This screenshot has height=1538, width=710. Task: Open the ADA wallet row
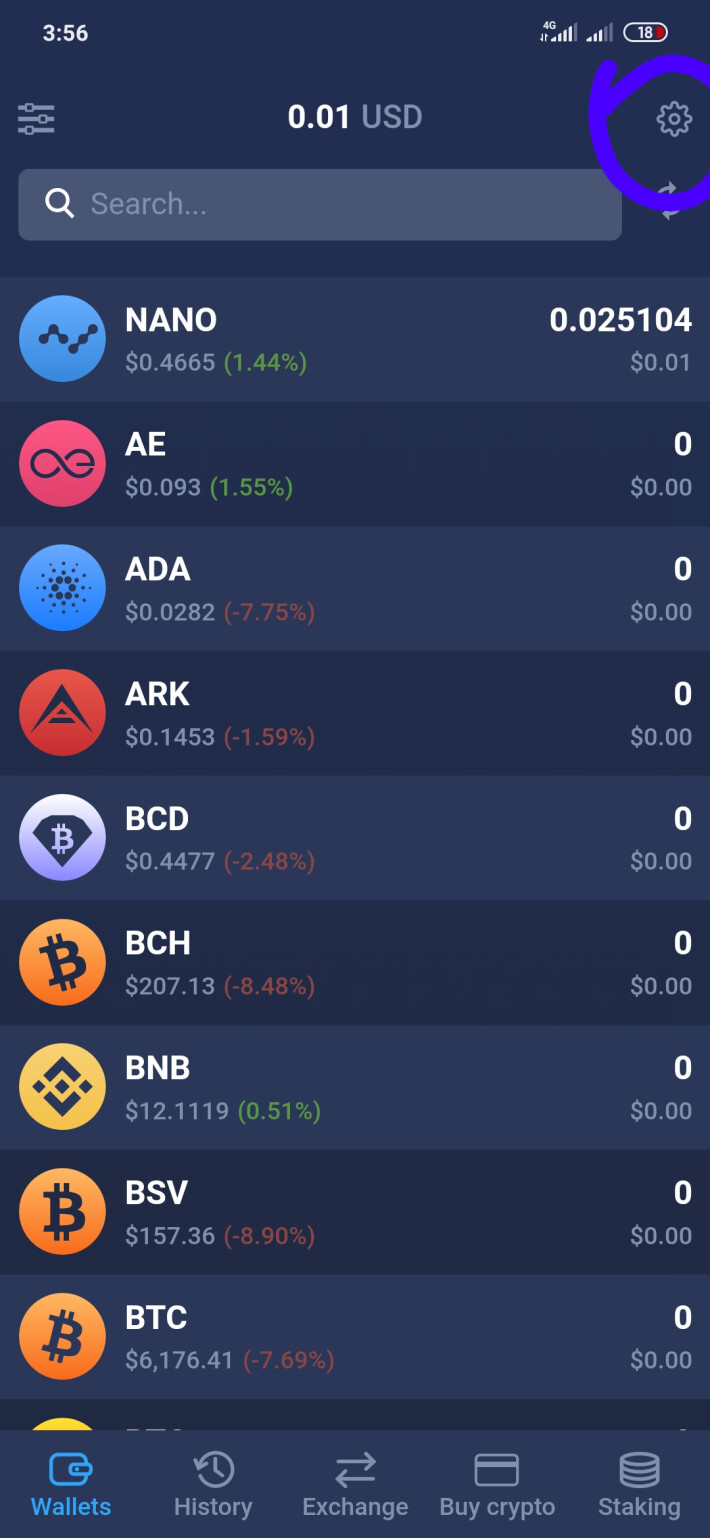click(355, 589)
